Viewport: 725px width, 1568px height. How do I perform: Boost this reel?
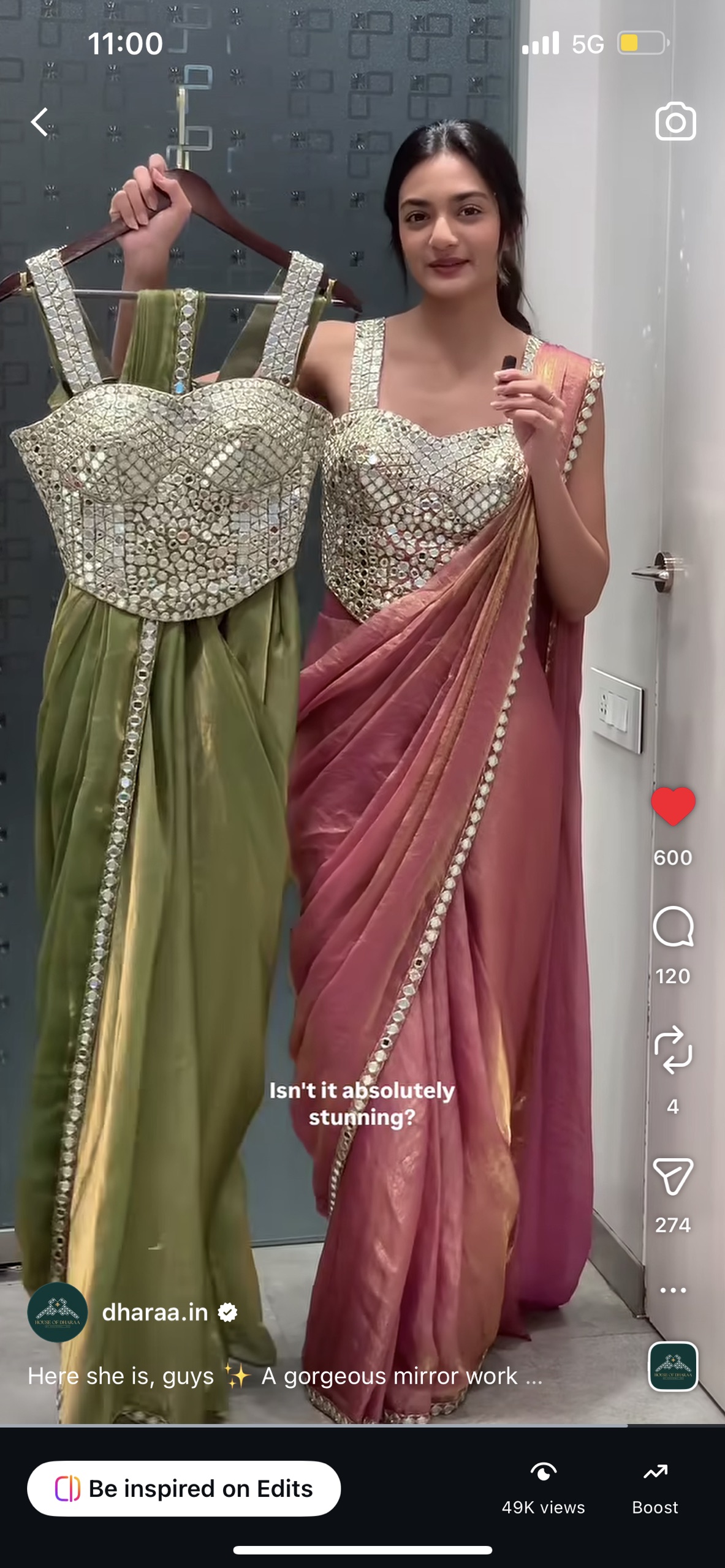click(655, 1488)
